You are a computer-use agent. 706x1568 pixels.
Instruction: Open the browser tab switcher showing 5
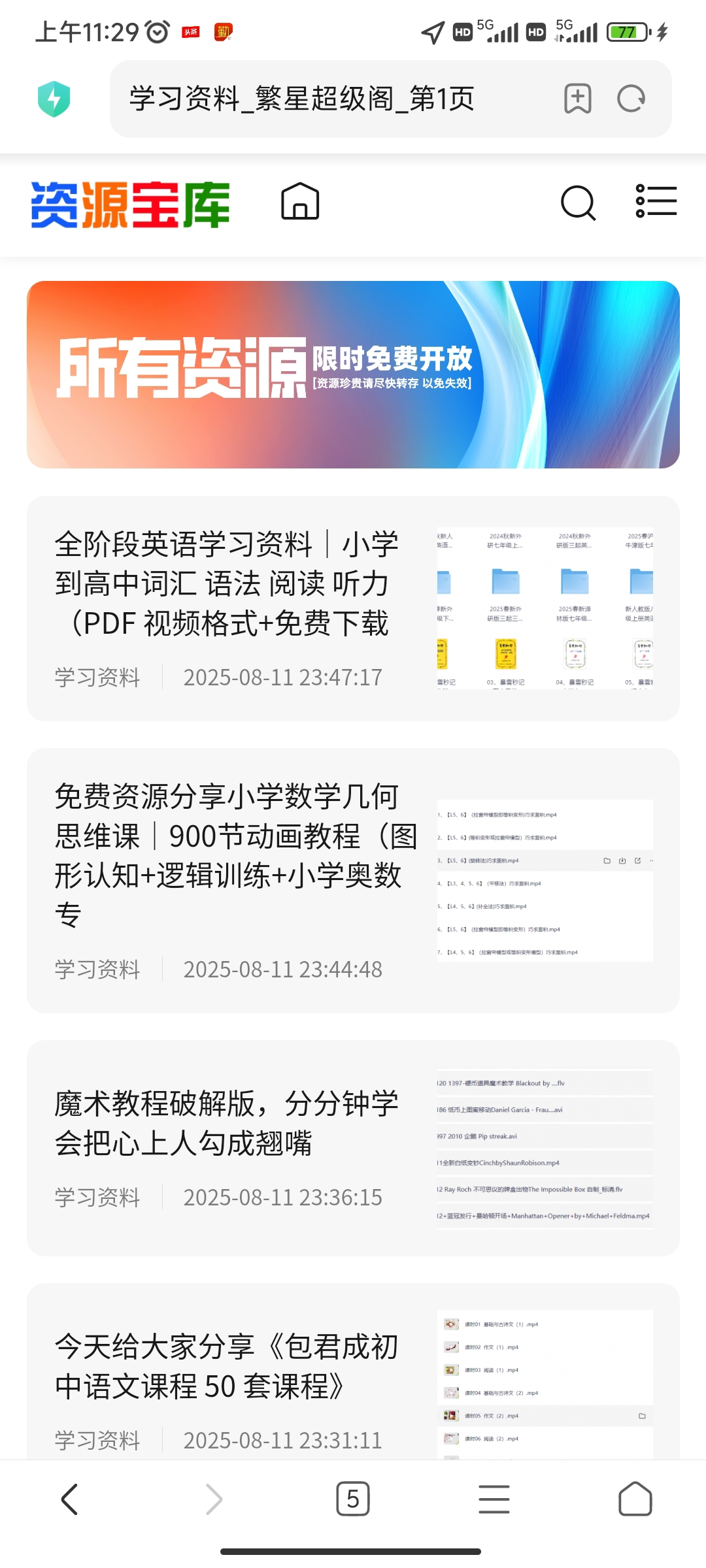coord(352,1499)
